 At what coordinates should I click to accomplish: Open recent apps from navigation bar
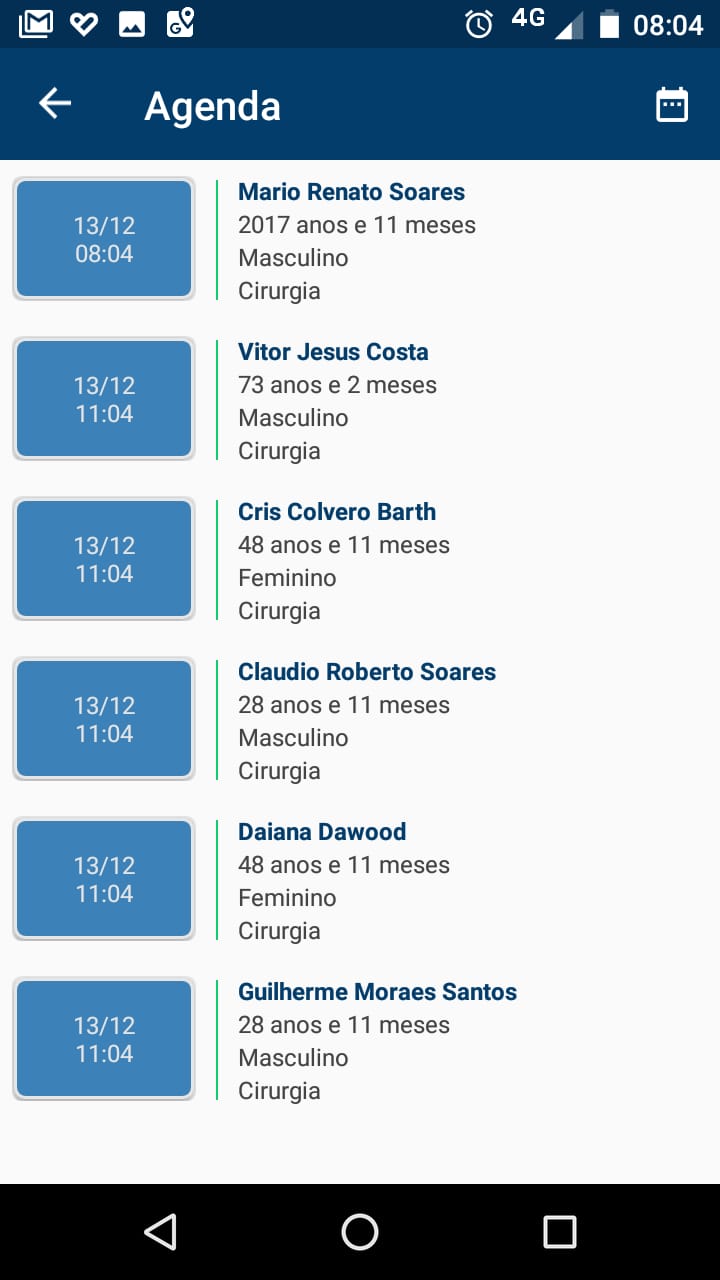(x=560, y=1232)
